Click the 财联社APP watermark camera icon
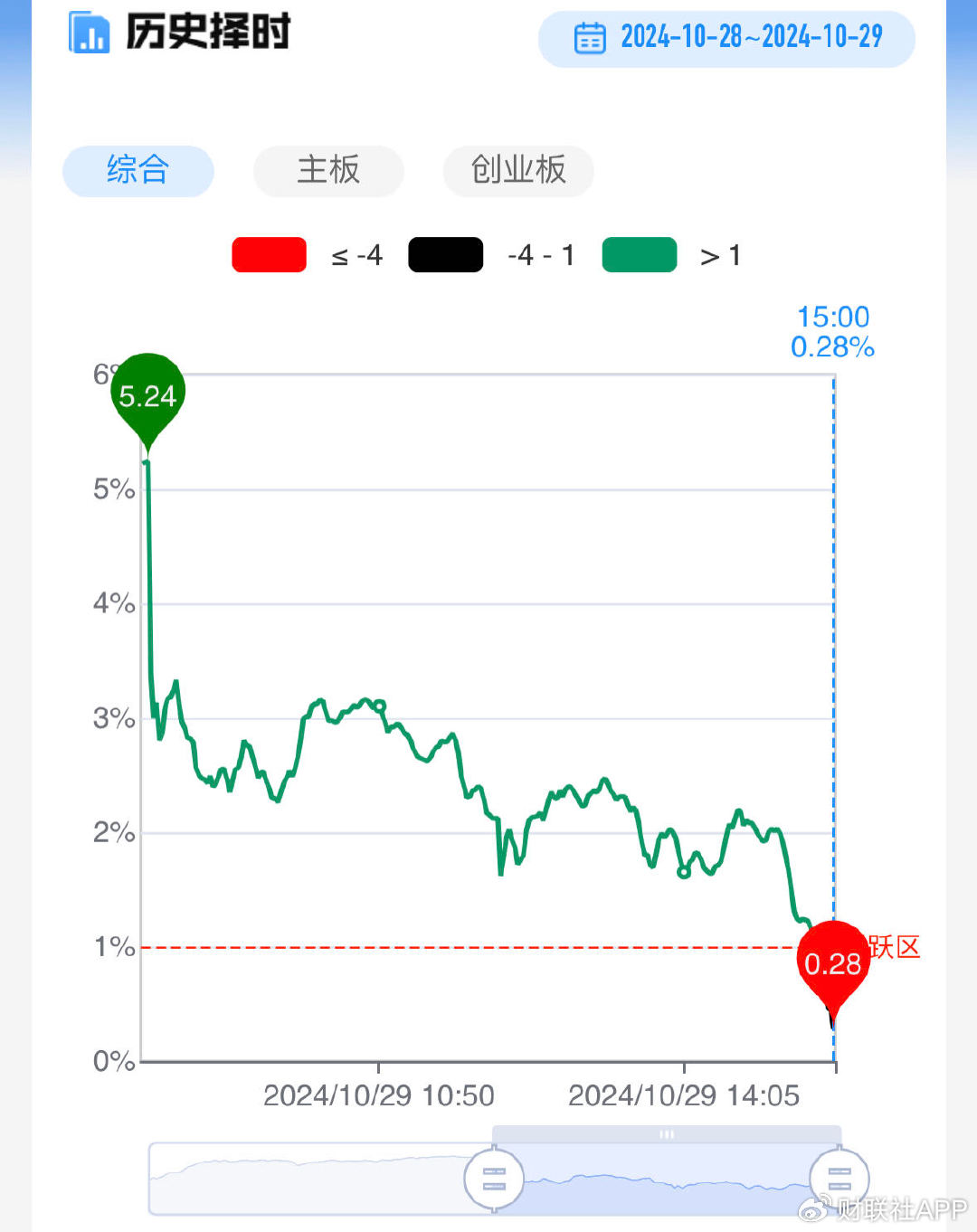Image resolution: width=977 pixels, height=1232 pixels. pyautogui.click(x=813, y=1209)
